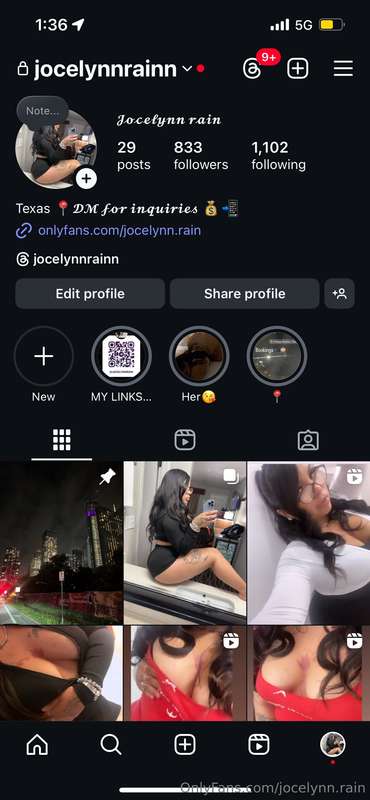Open the pinned night city post
370x800 pixels.
pyautogui.click(x=61, y=543)
